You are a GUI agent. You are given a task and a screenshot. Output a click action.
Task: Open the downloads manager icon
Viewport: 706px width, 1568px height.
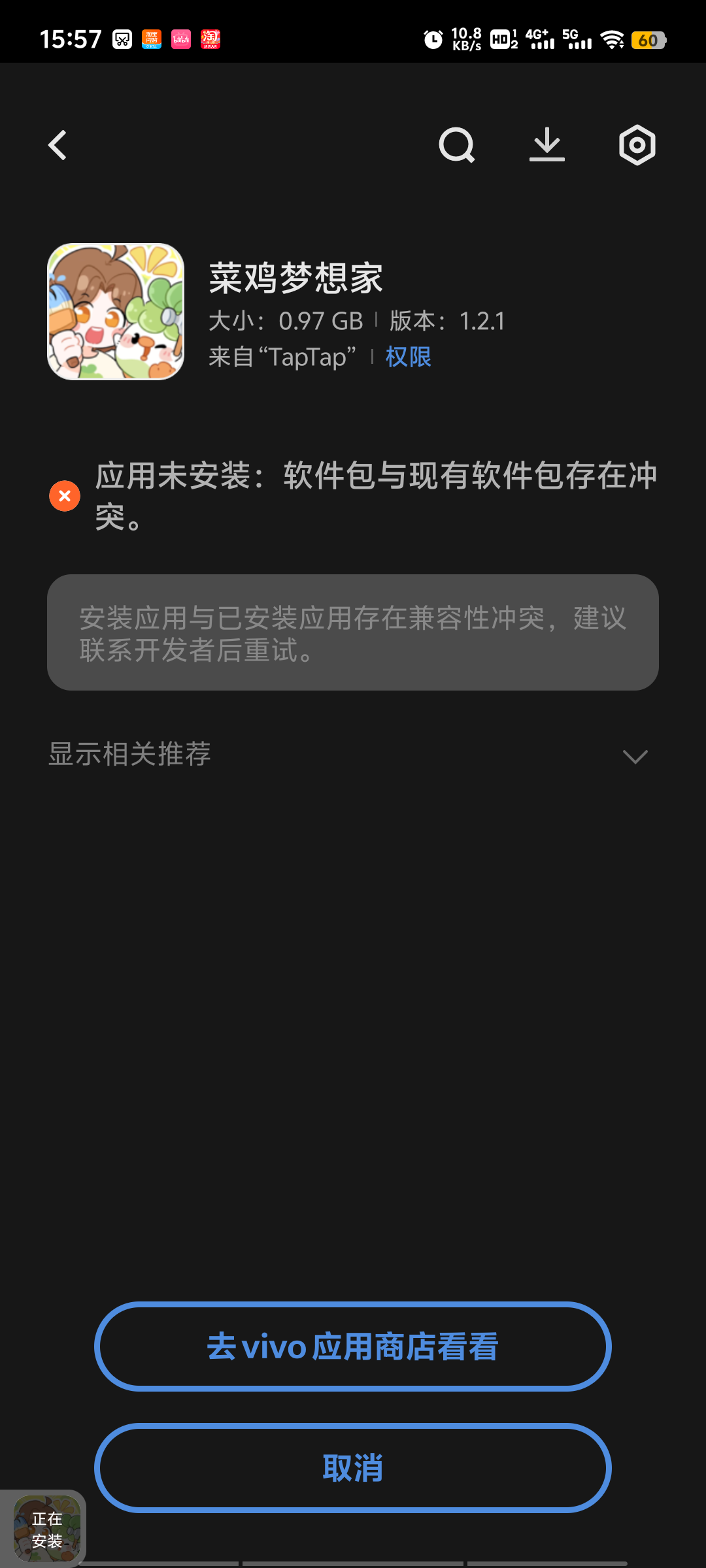pyautogui.click(x=546, y=144)
